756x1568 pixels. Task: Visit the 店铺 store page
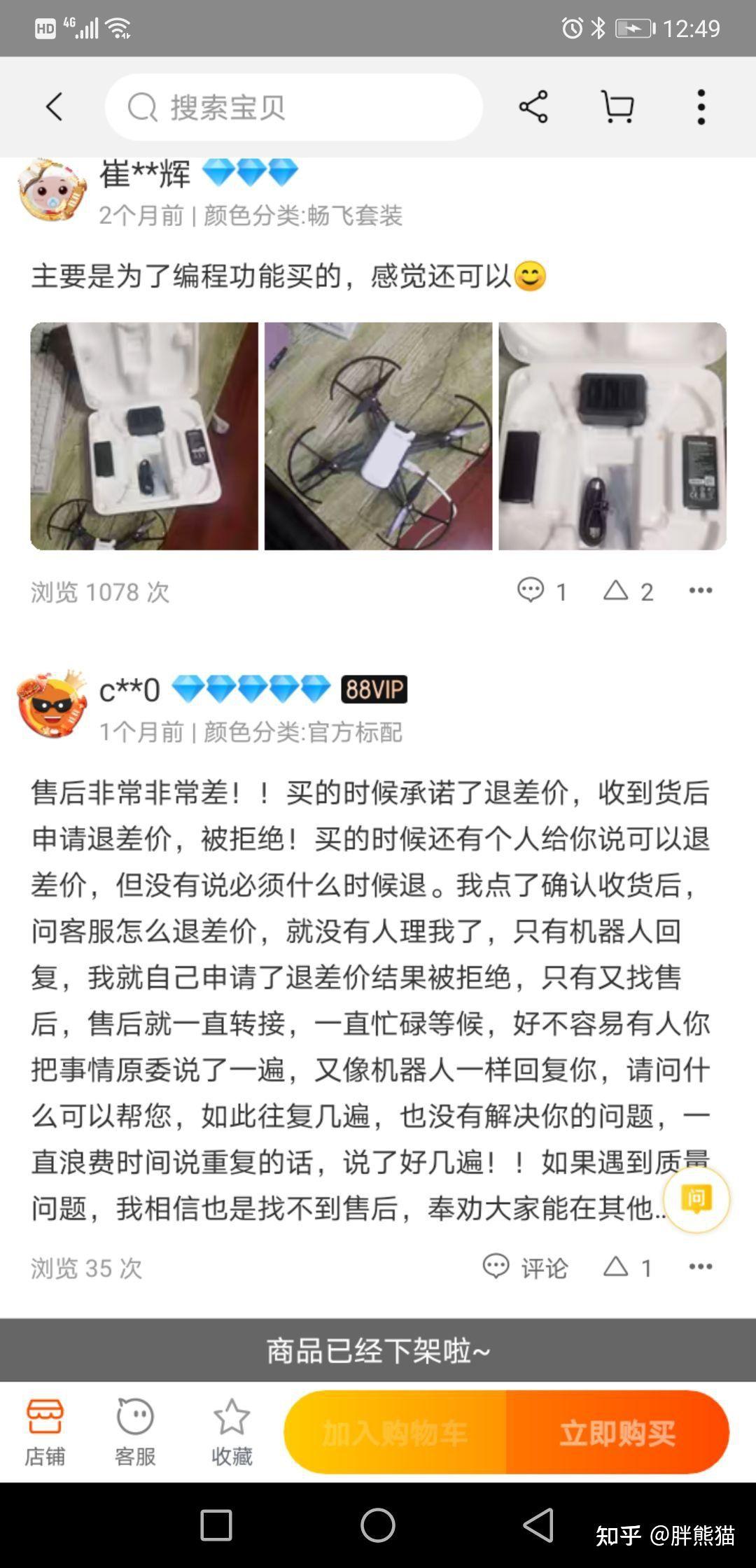pyautogui.click(x=45, y=1433)
